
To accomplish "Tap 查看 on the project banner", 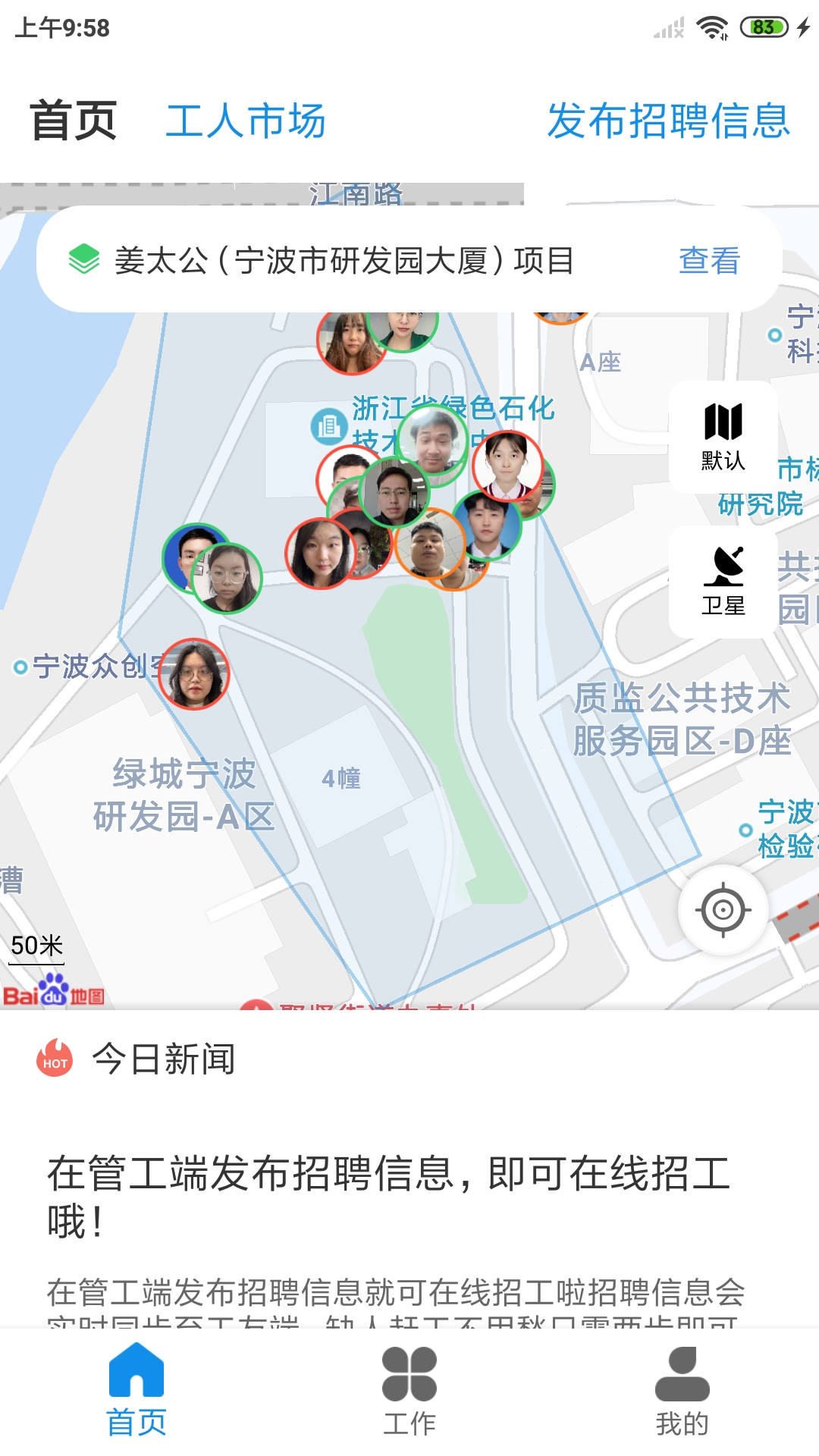I will click(709, 260).
